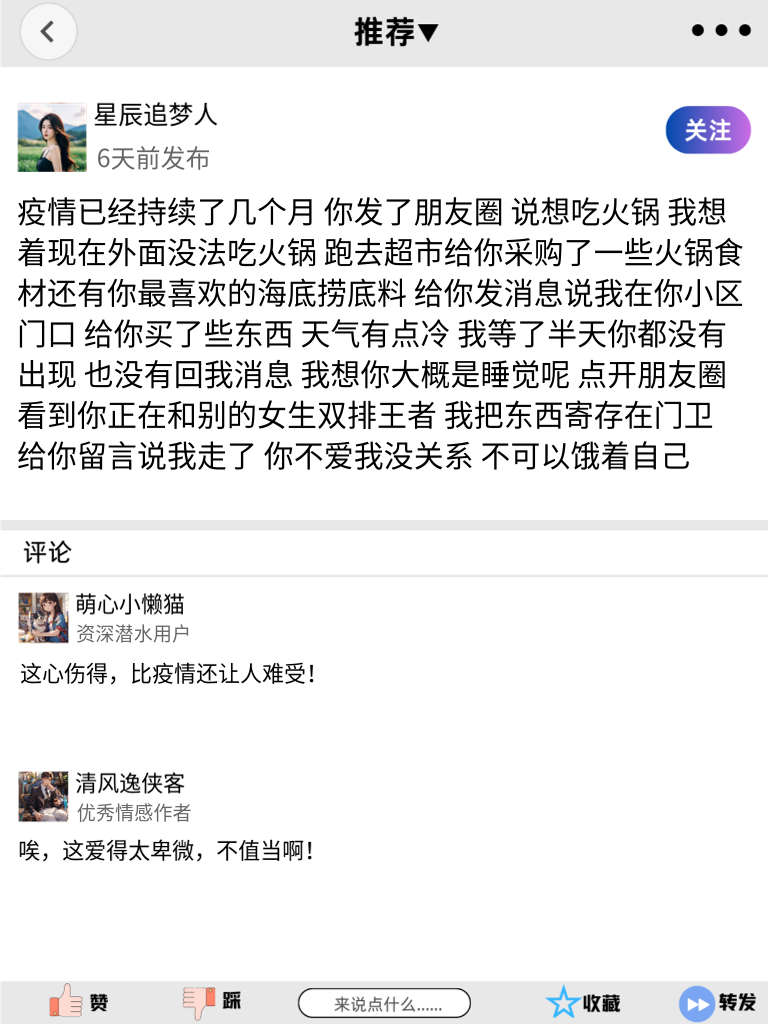Screen dimensions: 768x1024
Task: Select the 推荐 tab at the top
Action: 384,32
